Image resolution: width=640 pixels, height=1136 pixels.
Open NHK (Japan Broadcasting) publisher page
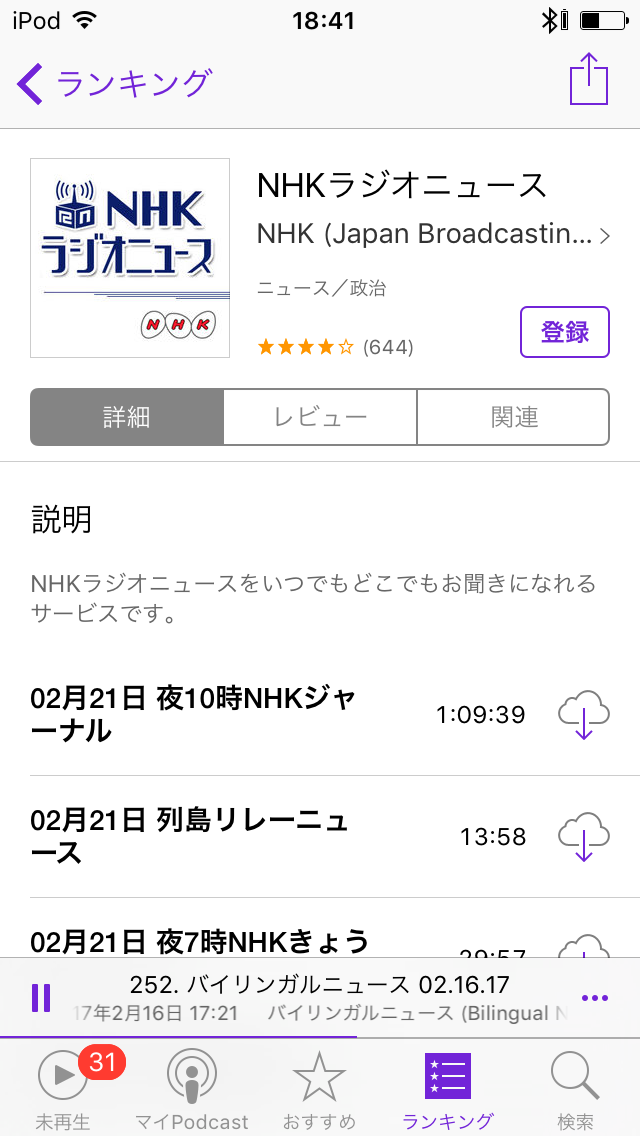click(x=433, y=235)
